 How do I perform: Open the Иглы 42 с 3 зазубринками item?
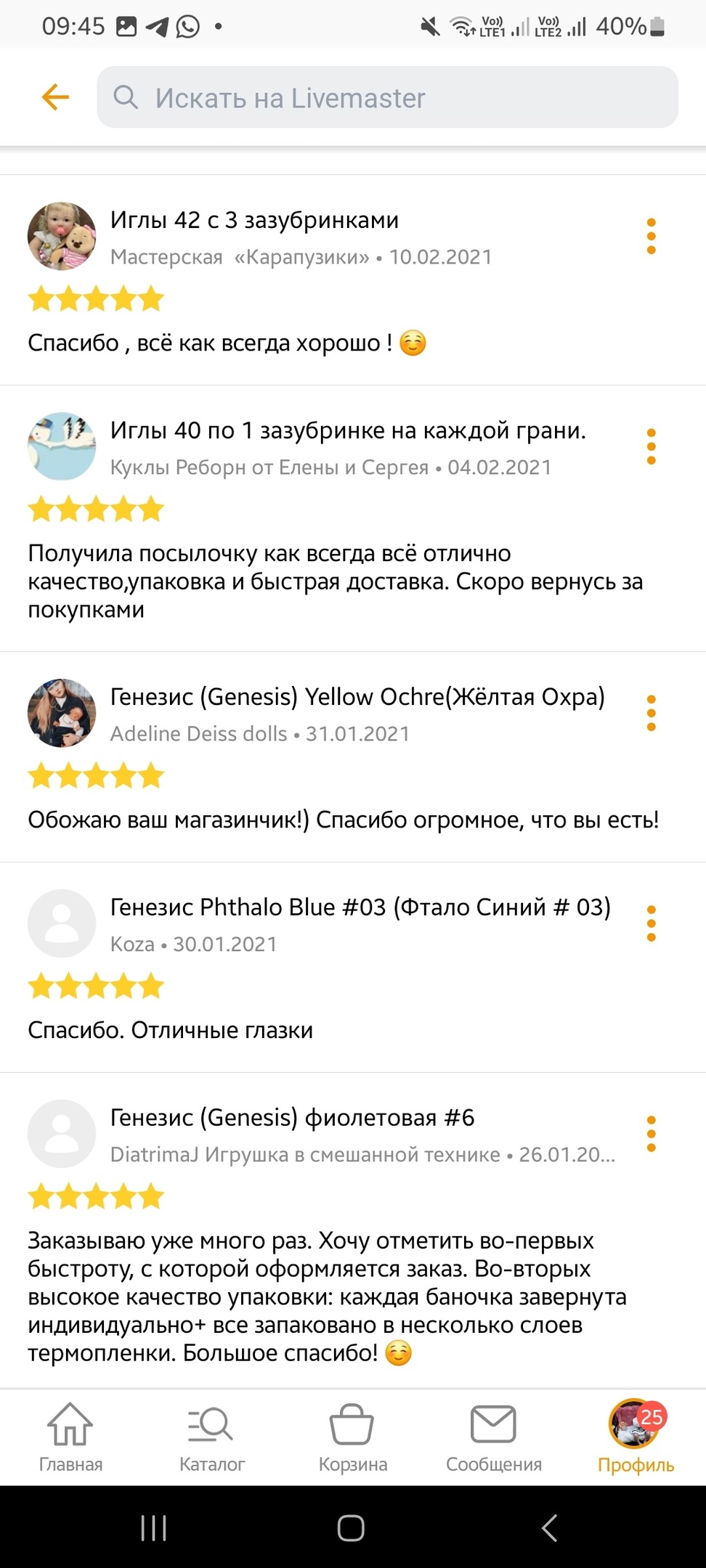254,220
